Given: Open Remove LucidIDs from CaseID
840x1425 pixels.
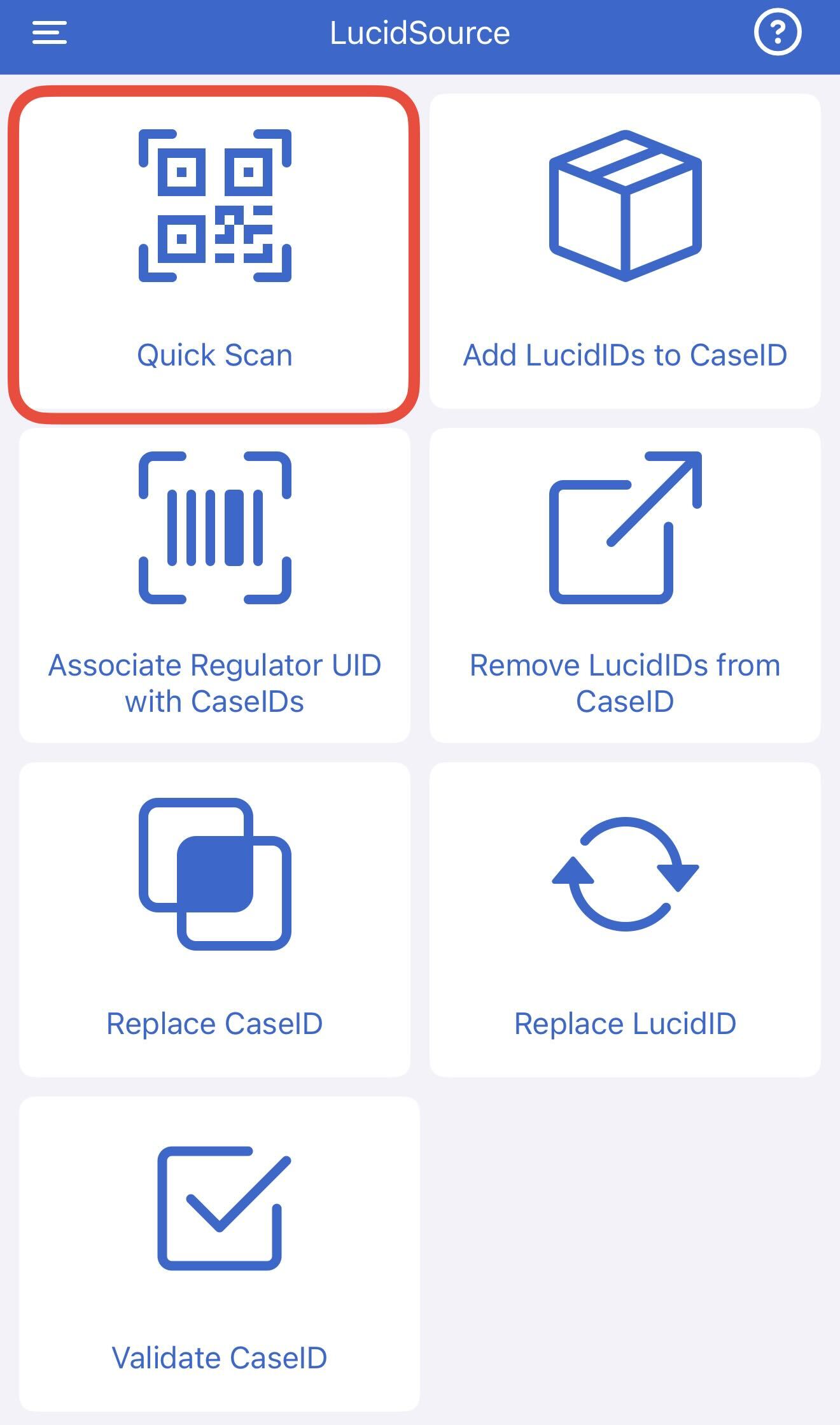Looking at the screenshot, I should point(625,585).
